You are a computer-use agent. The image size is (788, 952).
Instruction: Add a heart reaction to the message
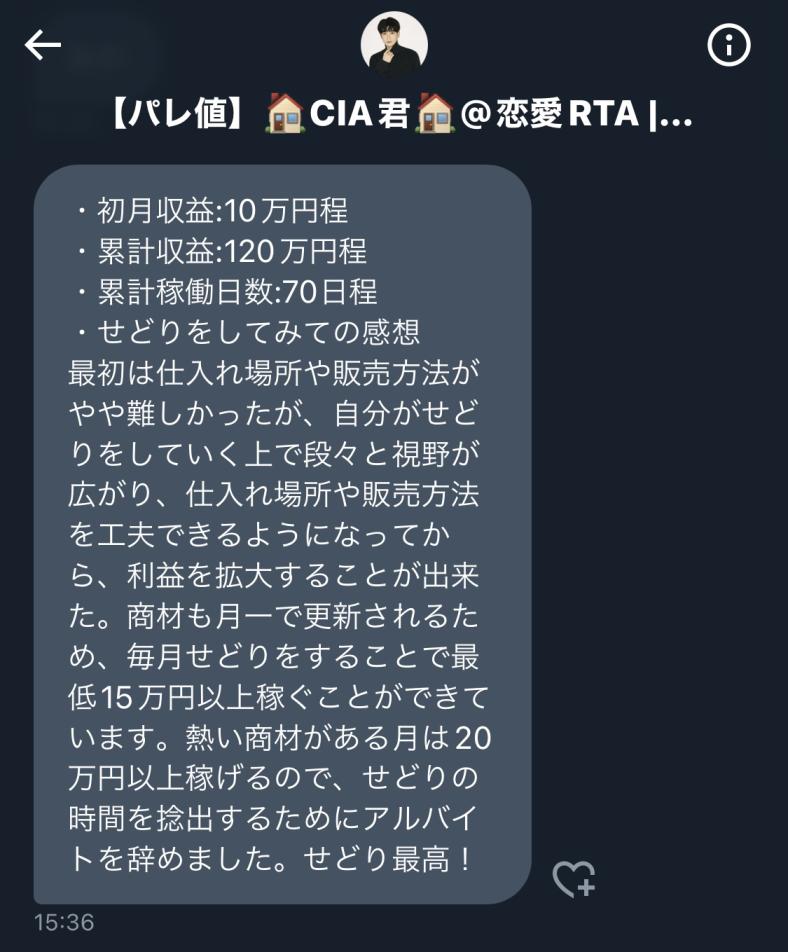click(x=574, y=879)
